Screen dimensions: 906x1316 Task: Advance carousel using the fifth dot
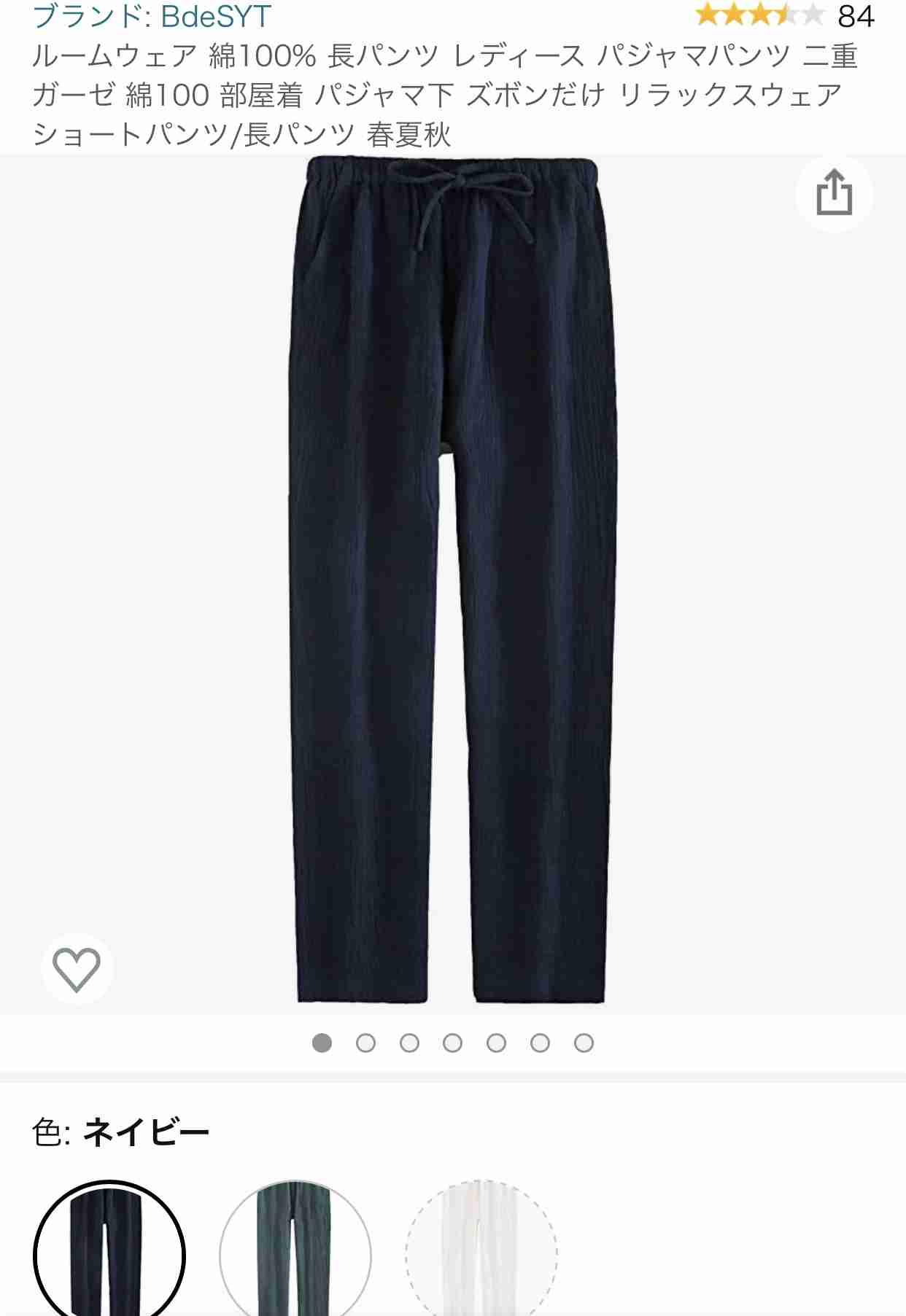(495, 1044)
